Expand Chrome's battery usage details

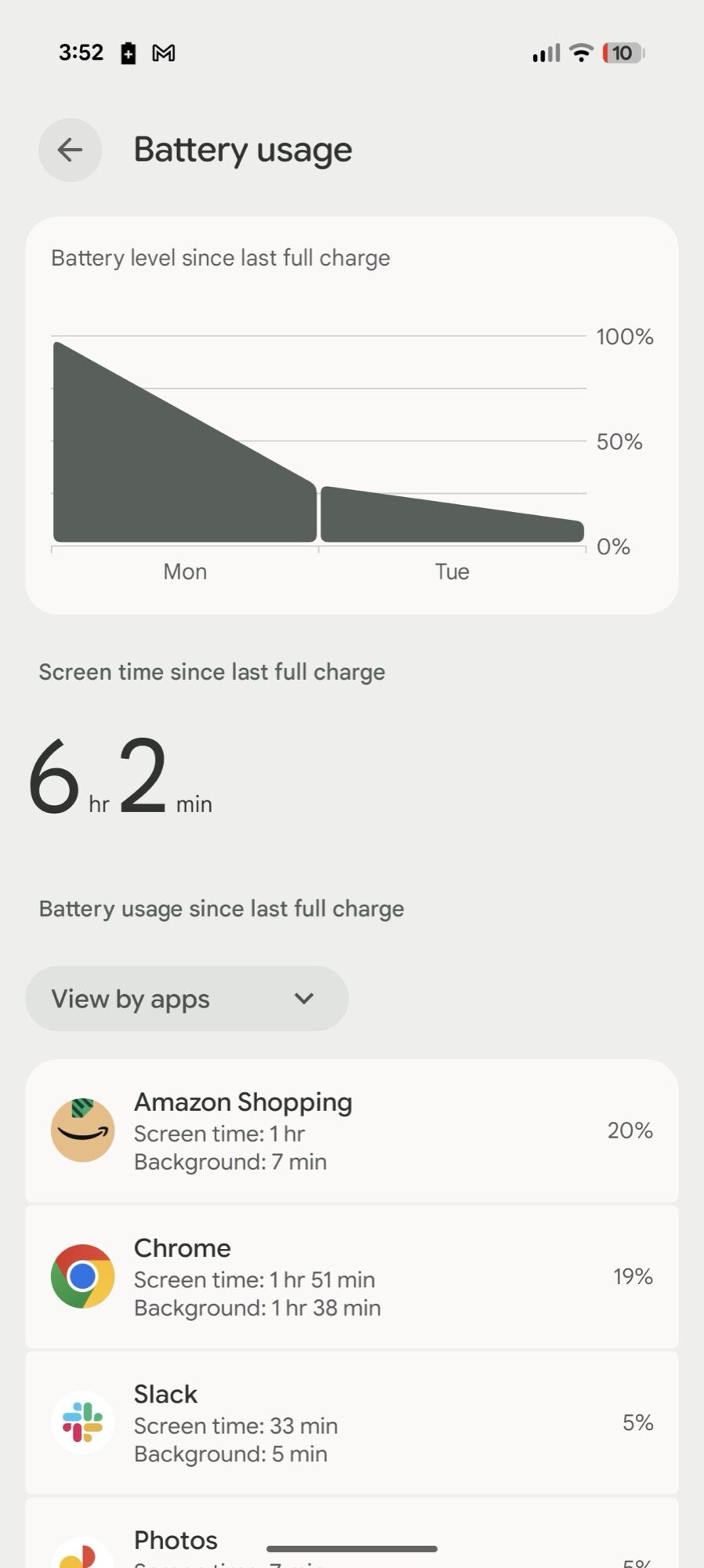point(352,1277)
